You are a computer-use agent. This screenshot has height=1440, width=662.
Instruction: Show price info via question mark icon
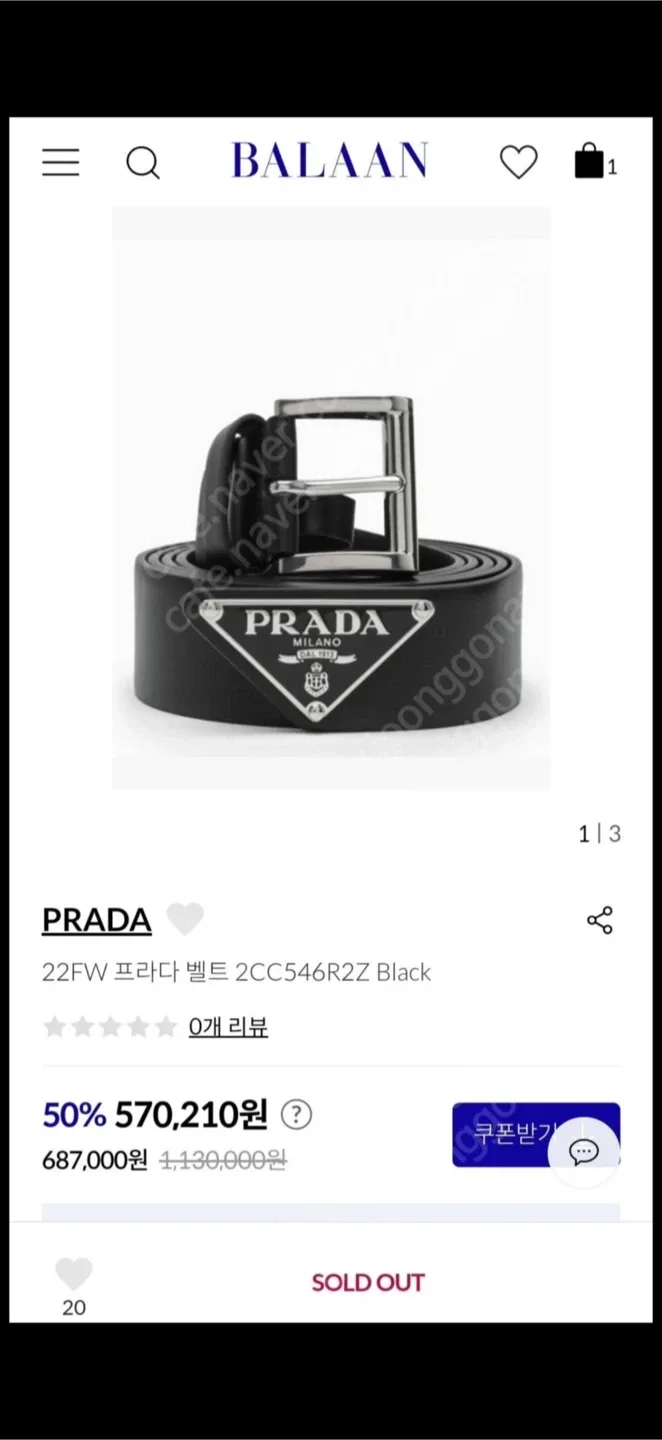click(296, 1114)
